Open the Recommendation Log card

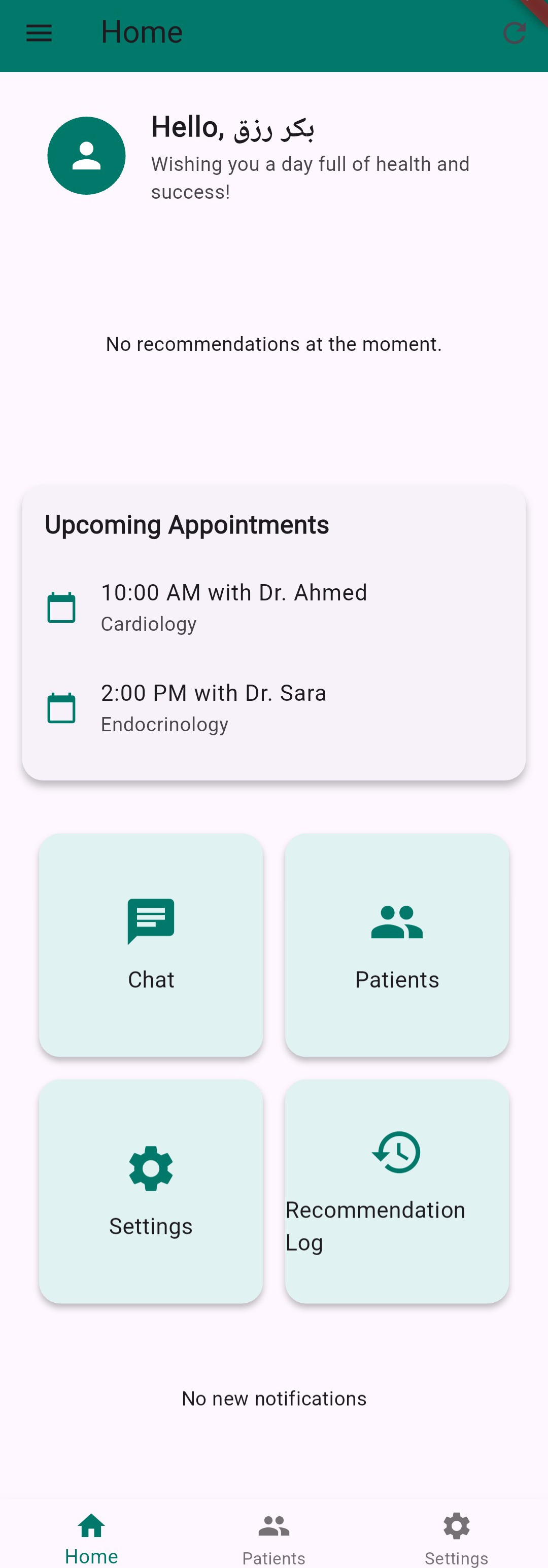coord(397,1191)
